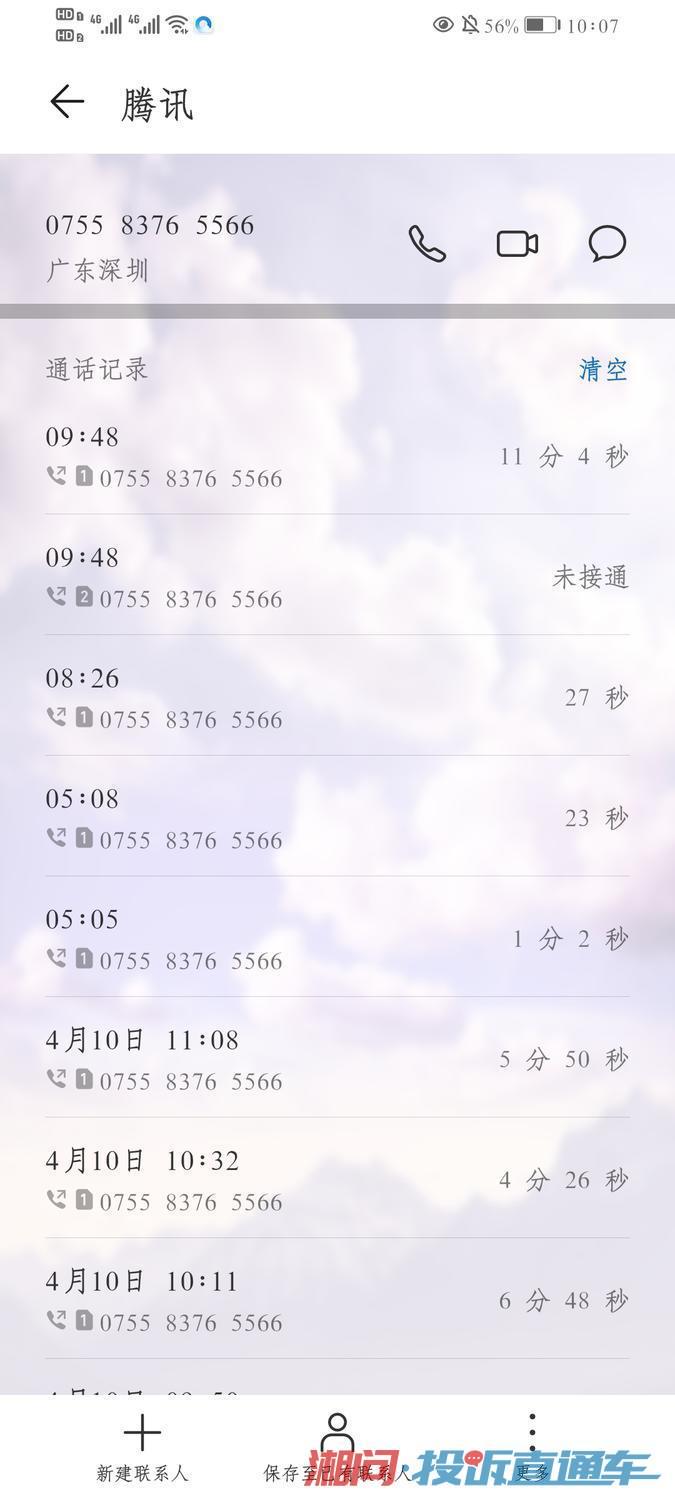
Task: Open the 08:26 call record
Action: tap(337, 697)
